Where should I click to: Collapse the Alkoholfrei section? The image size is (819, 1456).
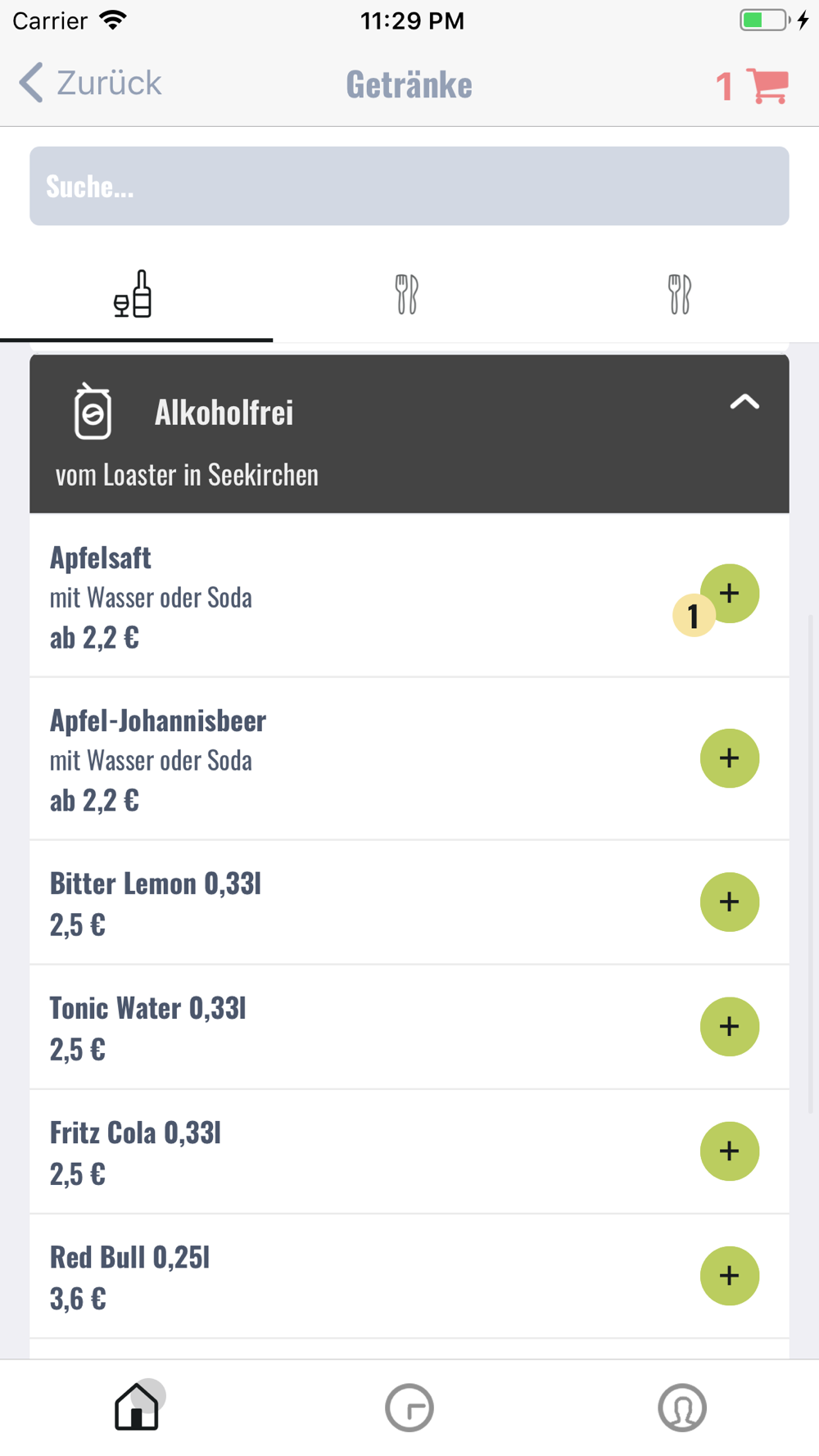[x=744, y=402]
